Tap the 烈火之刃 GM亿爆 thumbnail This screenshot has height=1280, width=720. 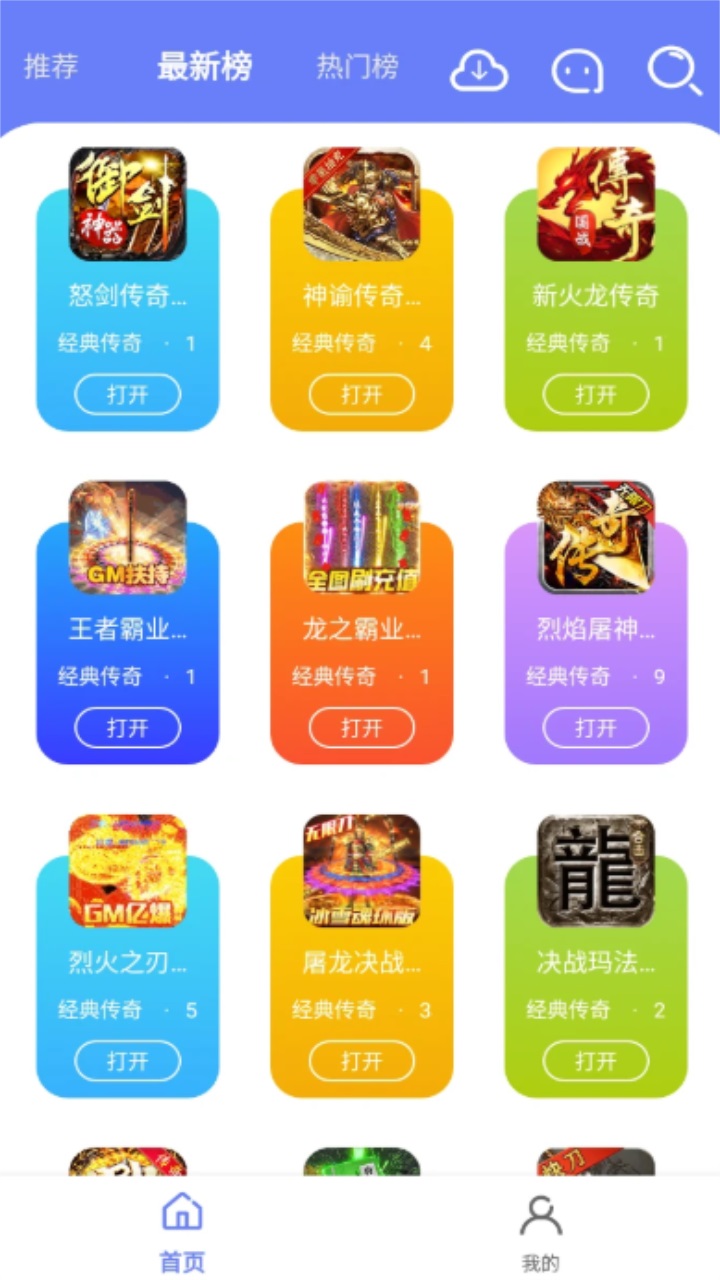pyautogui.click(x=127, y=871)
